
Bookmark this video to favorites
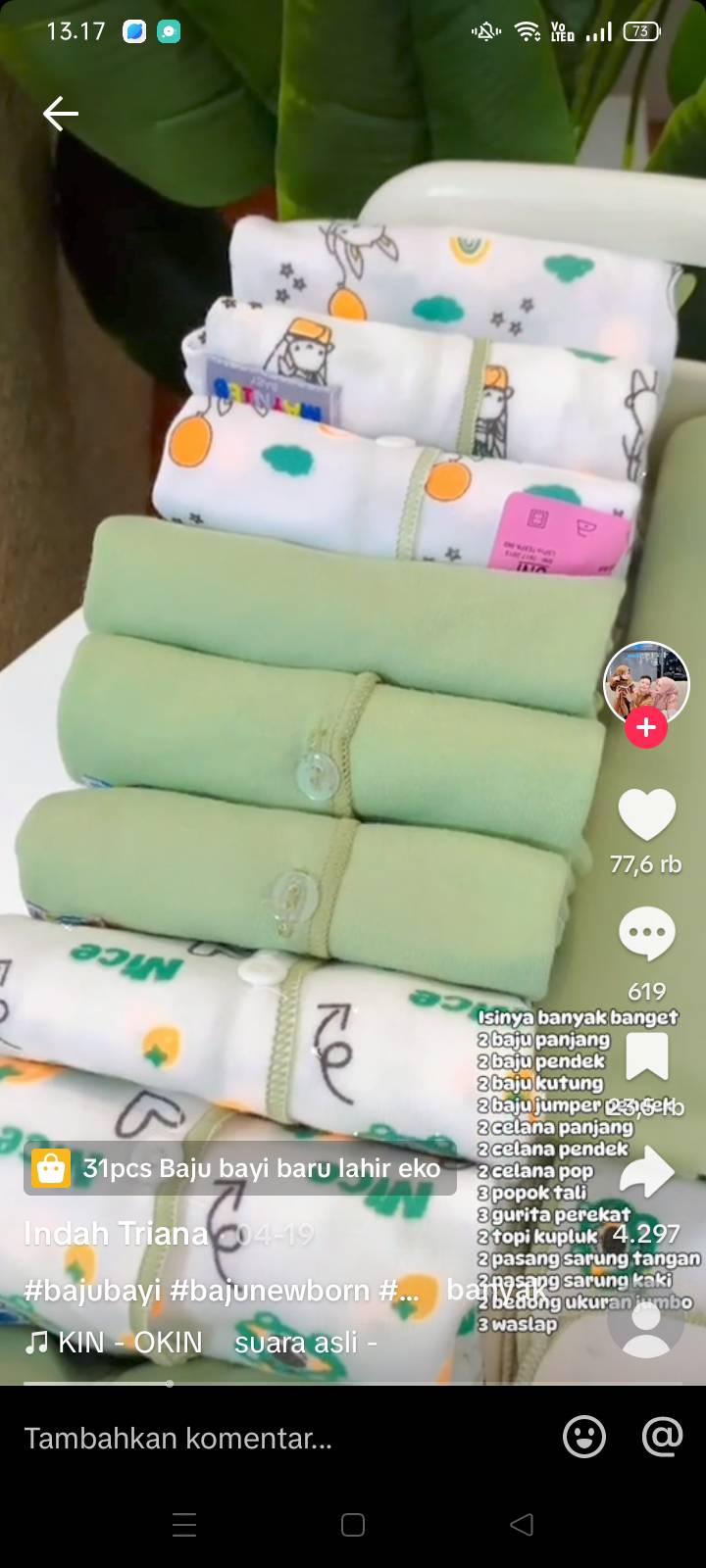click(x=647, y=1056)
